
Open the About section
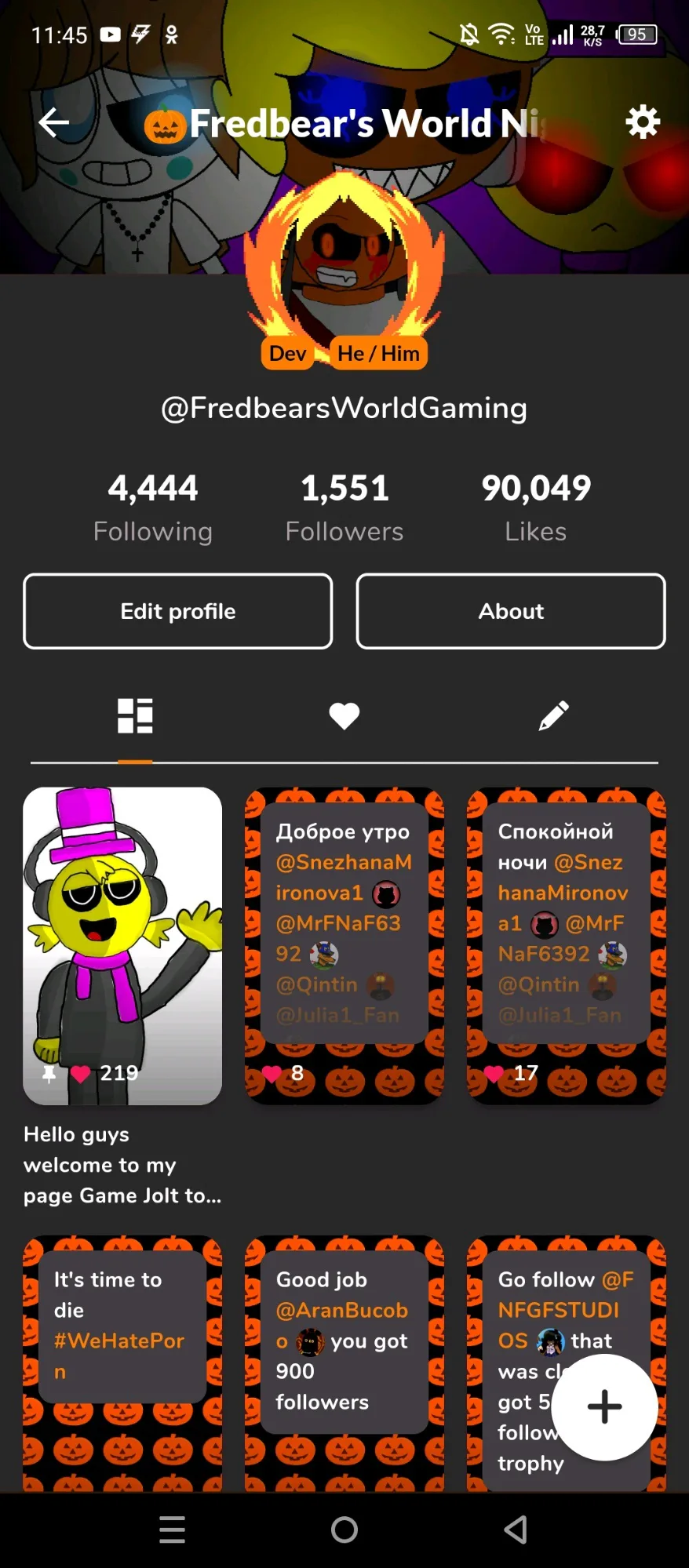pyautogui.click(x=511, y=611)
